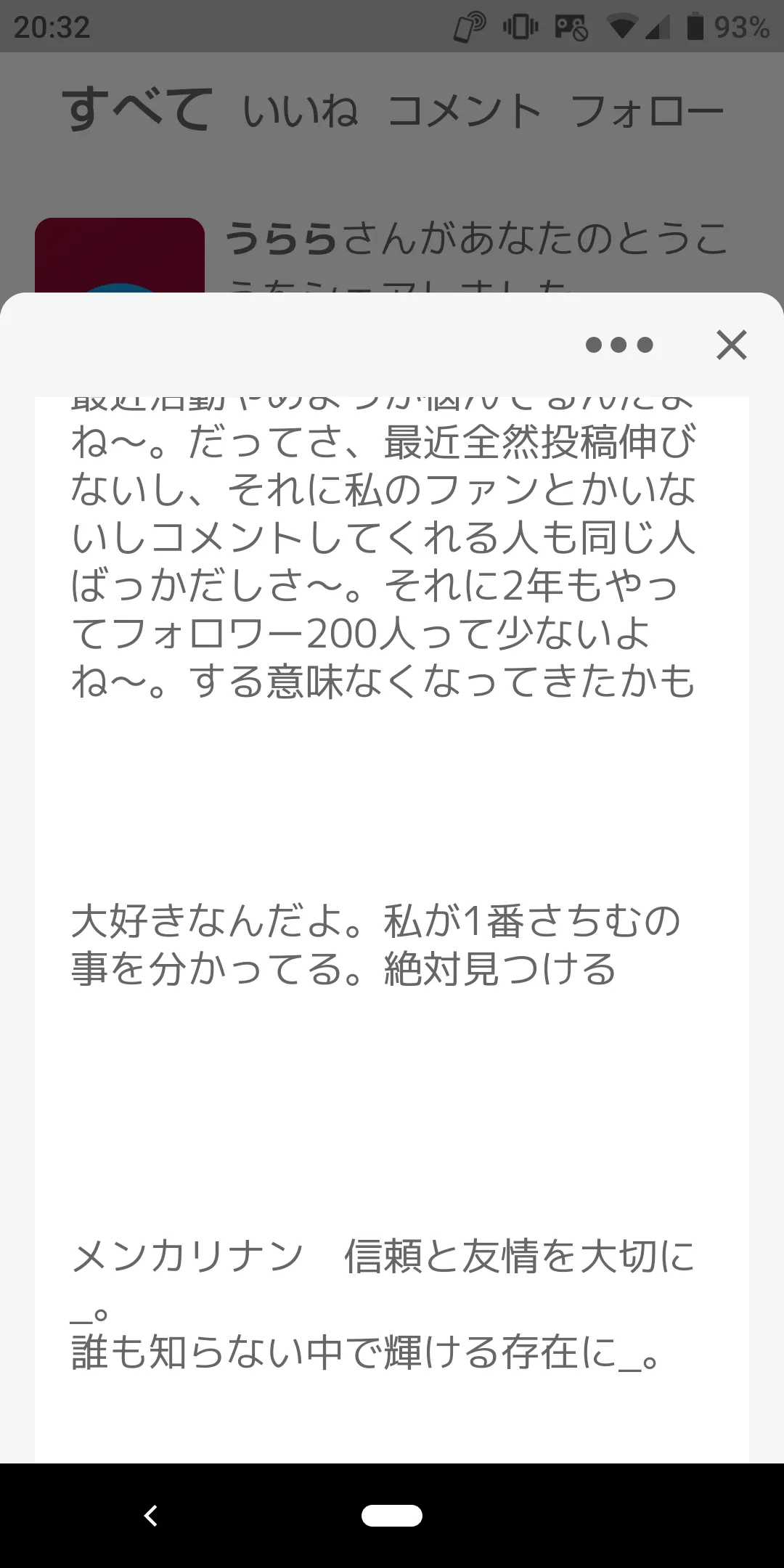Switch to the コメント tab

tap(465, 112)
